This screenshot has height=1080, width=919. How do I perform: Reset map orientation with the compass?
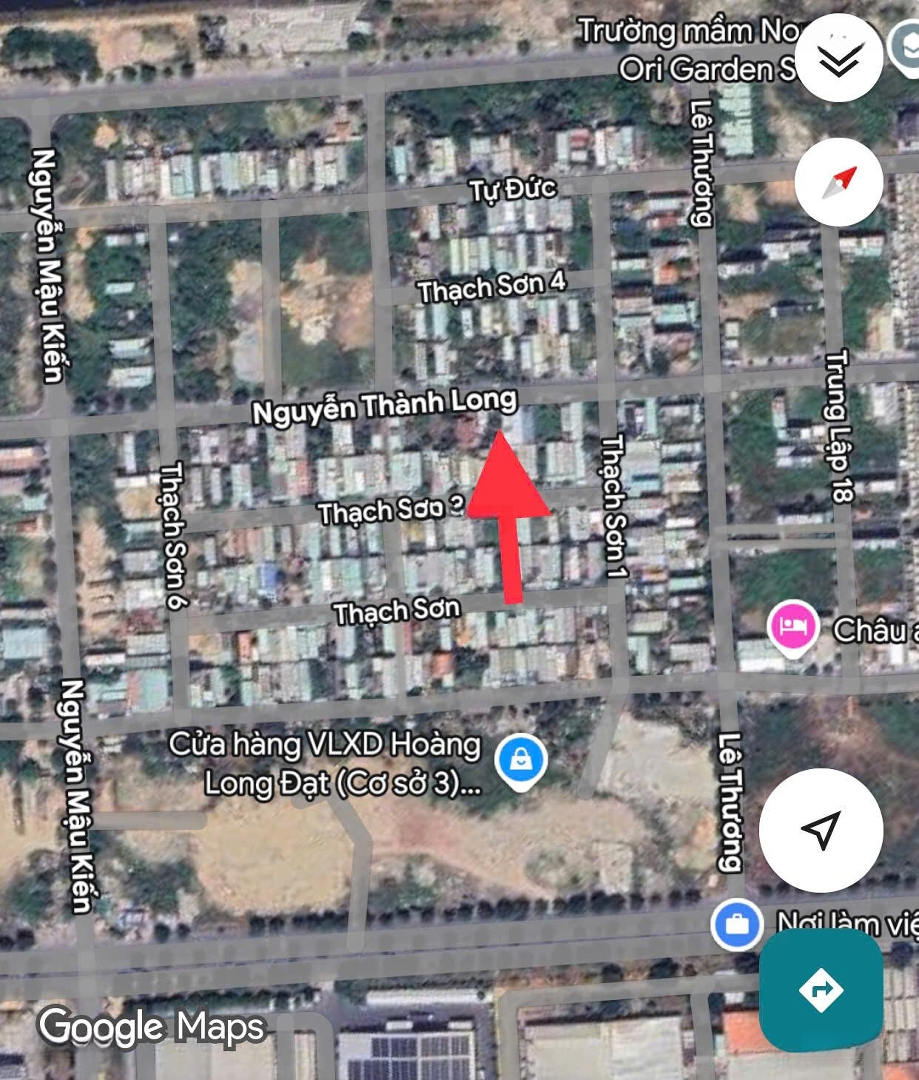coord(839,183)
